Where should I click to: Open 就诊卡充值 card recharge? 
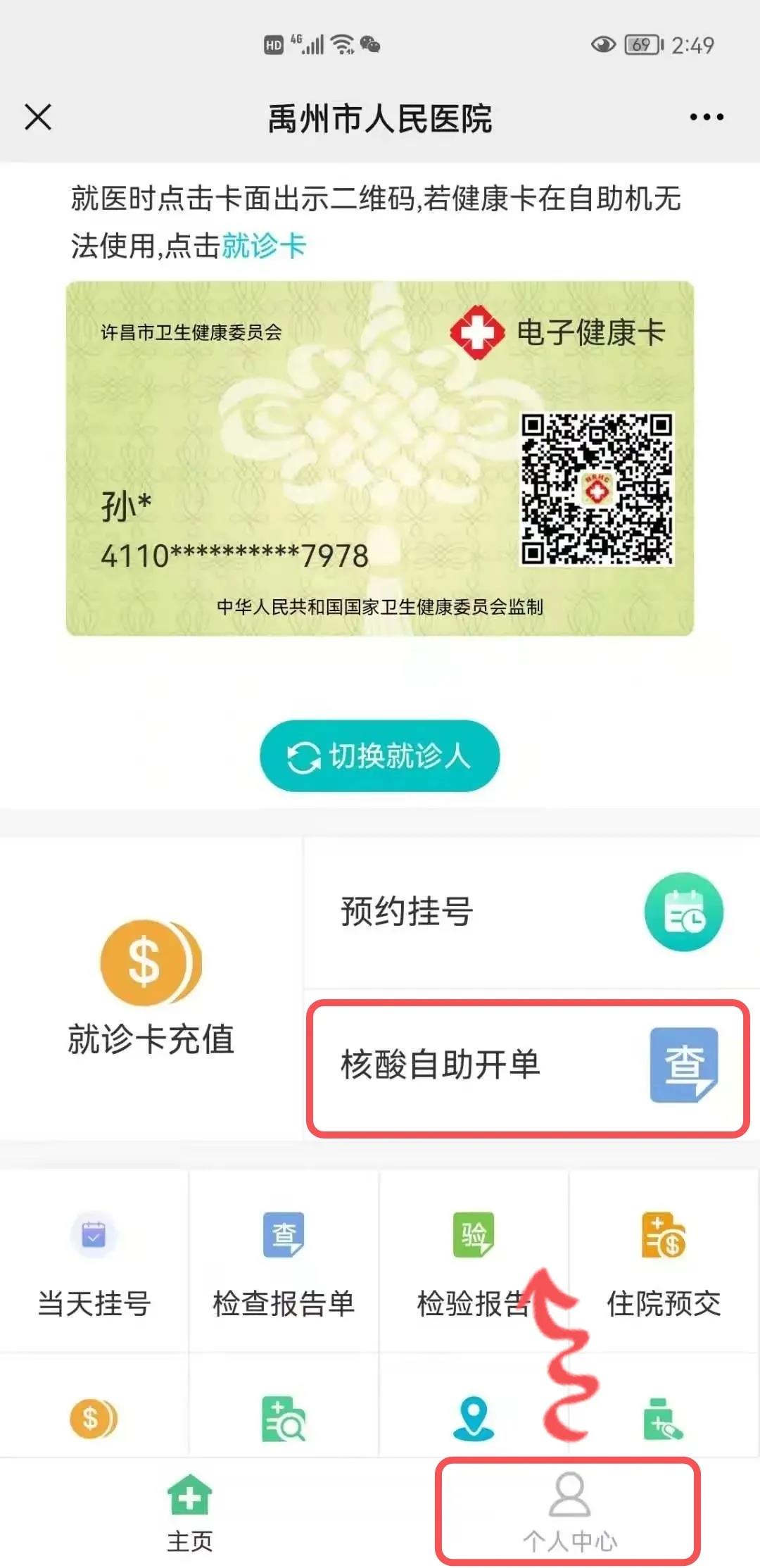pyautogui.click(x=151, y=988)
